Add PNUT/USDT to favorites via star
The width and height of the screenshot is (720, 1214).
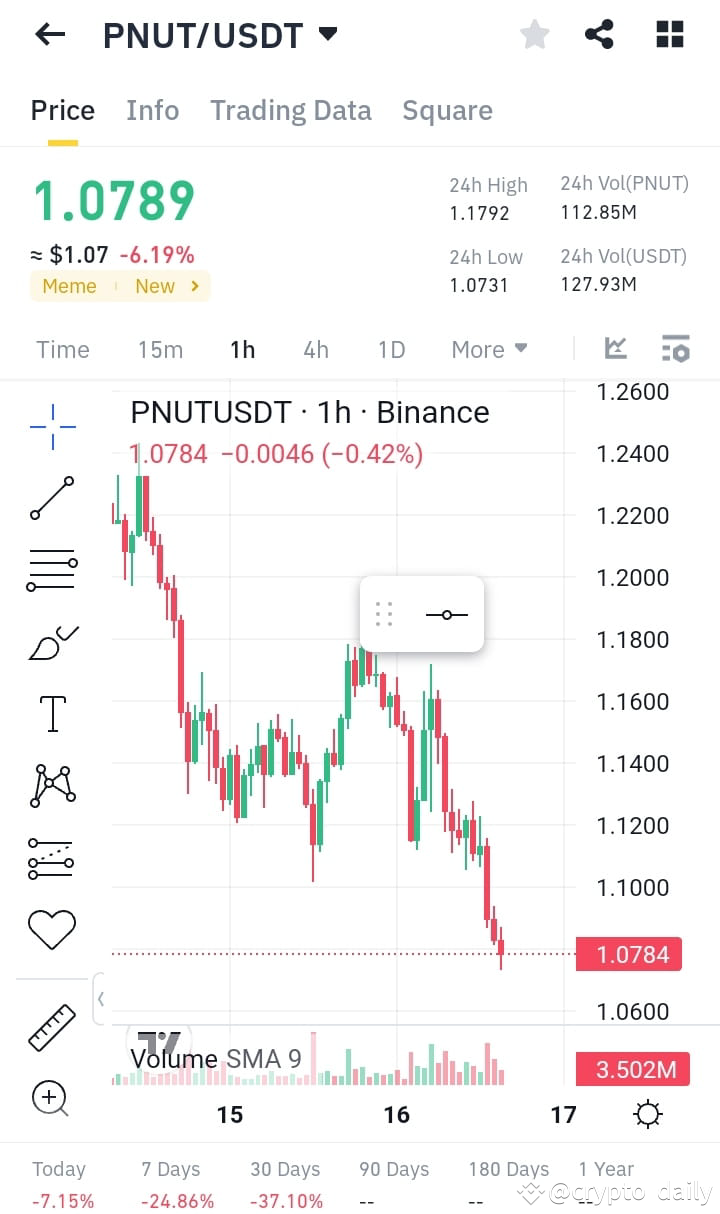click(x=534, y=33)
